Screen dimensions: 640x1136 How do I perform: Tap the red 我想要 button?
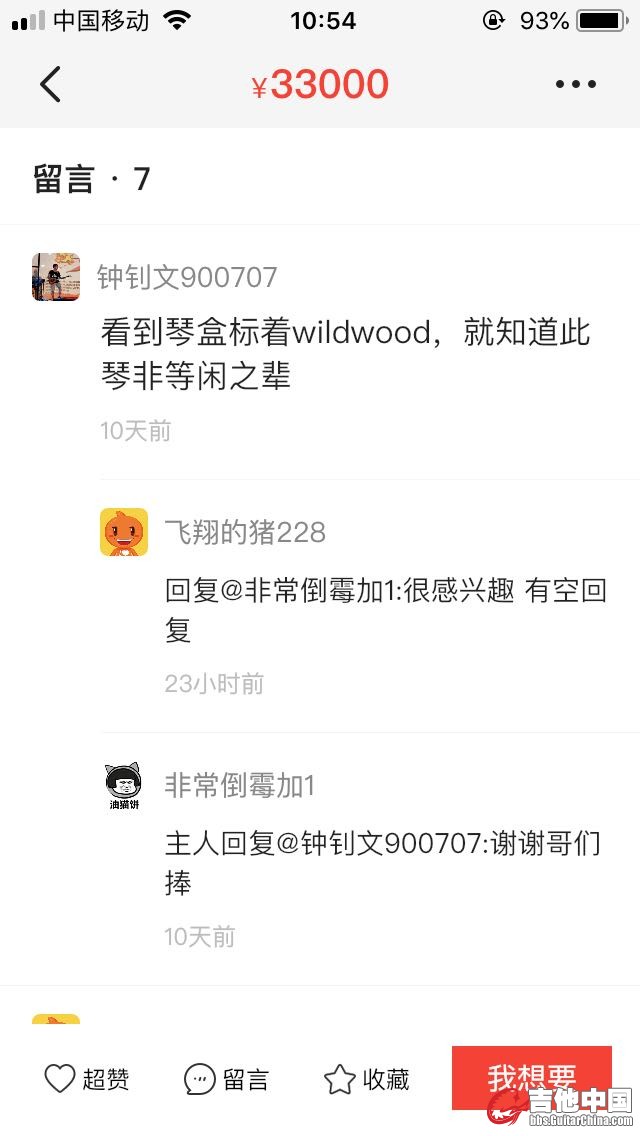pos(531,1077)
